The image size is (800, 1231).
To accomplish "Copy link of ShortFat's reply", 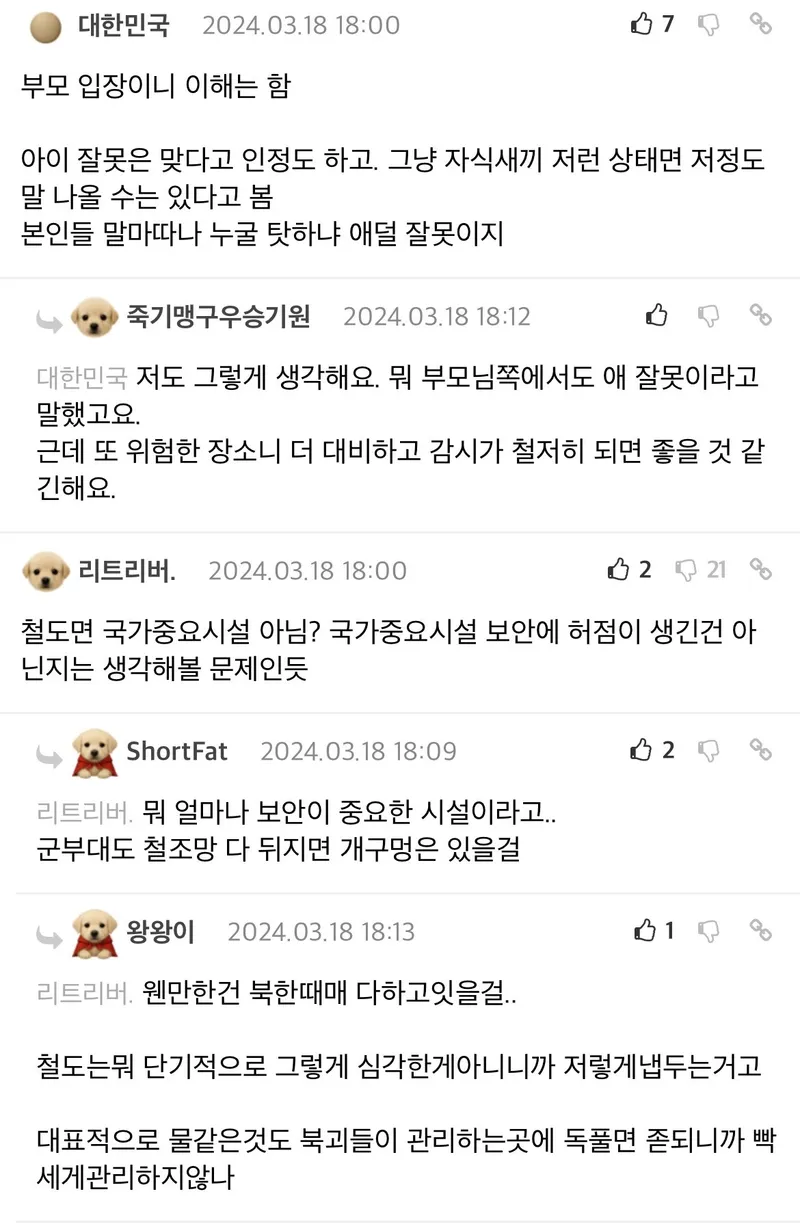I will pos(761,750).
